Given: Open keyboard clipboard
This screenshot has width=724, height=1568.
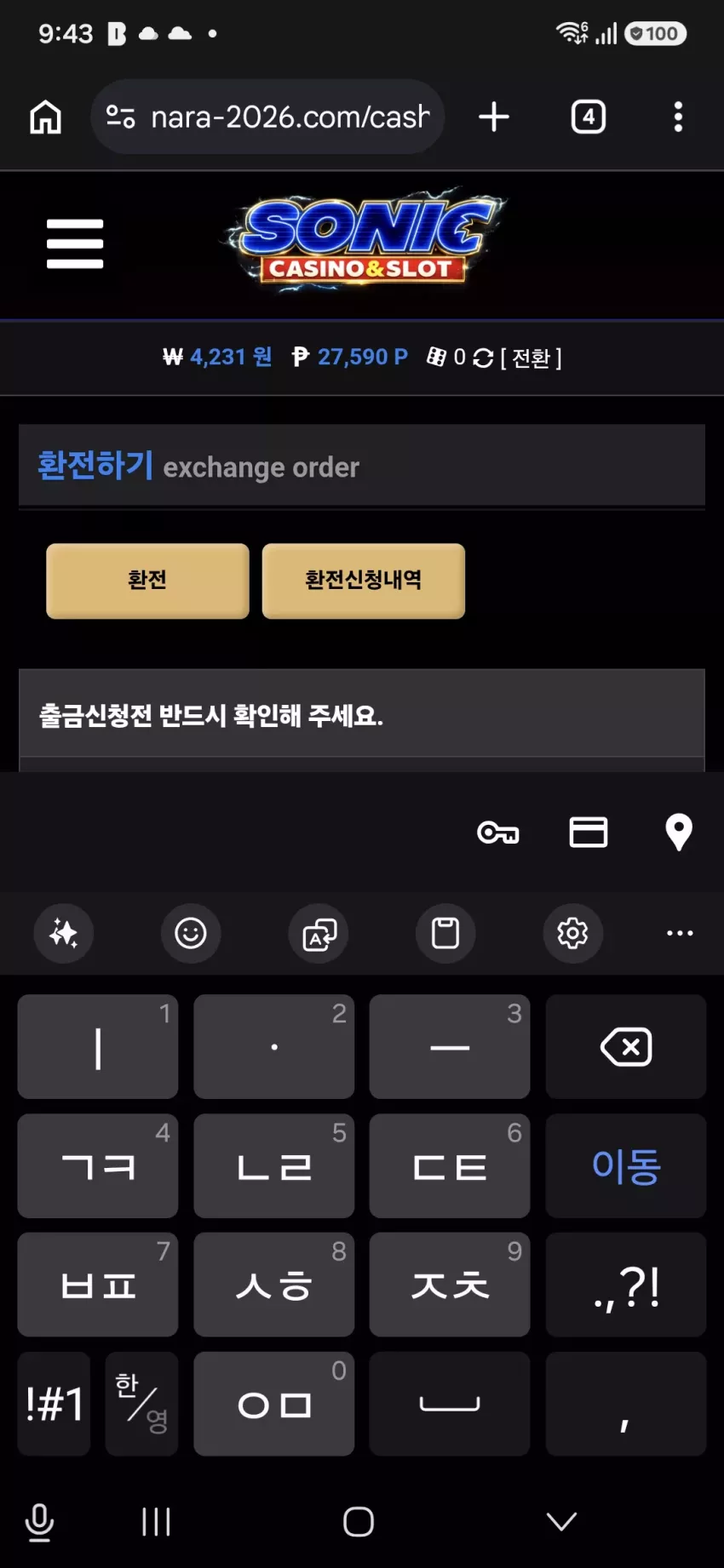Looking at the screenshot, I should 445,933.
